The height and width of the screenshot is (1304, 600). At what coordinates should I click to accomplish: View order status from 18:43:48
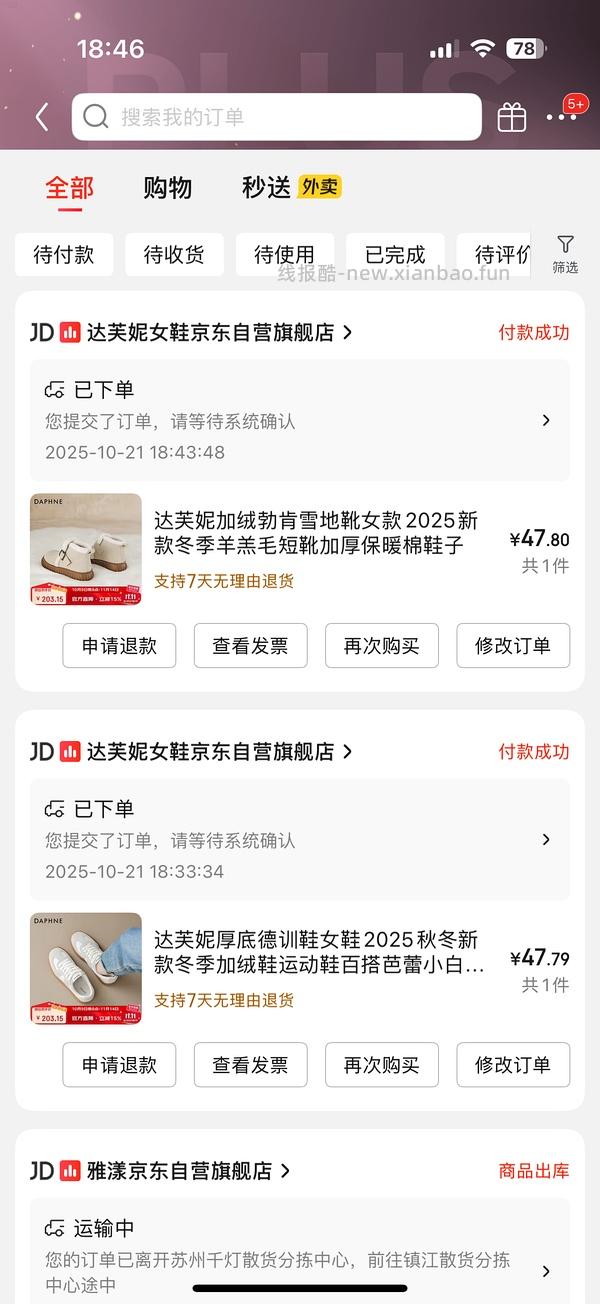(x=299, y=420)
